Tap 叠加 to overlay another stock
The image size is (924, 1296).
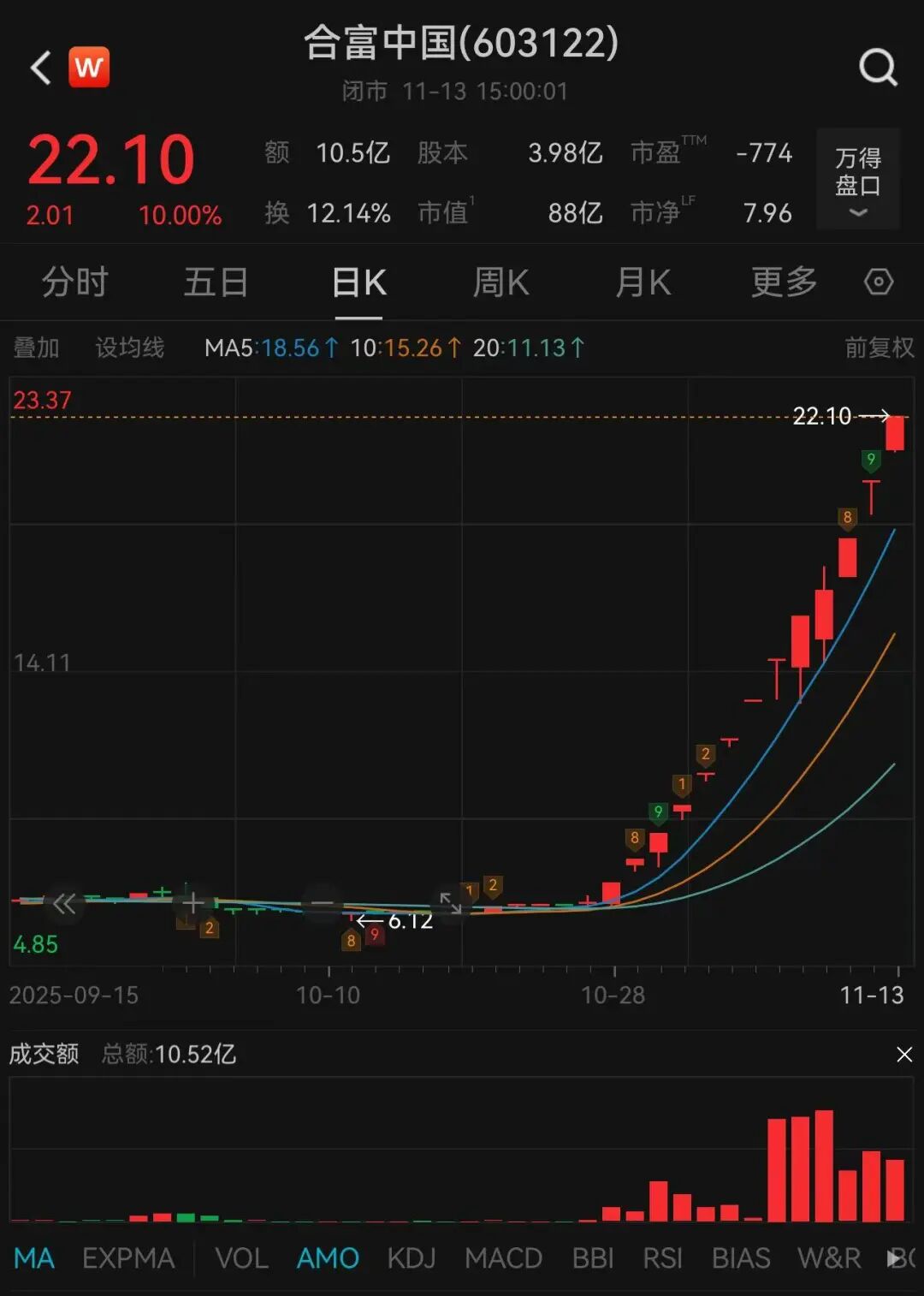37,348
